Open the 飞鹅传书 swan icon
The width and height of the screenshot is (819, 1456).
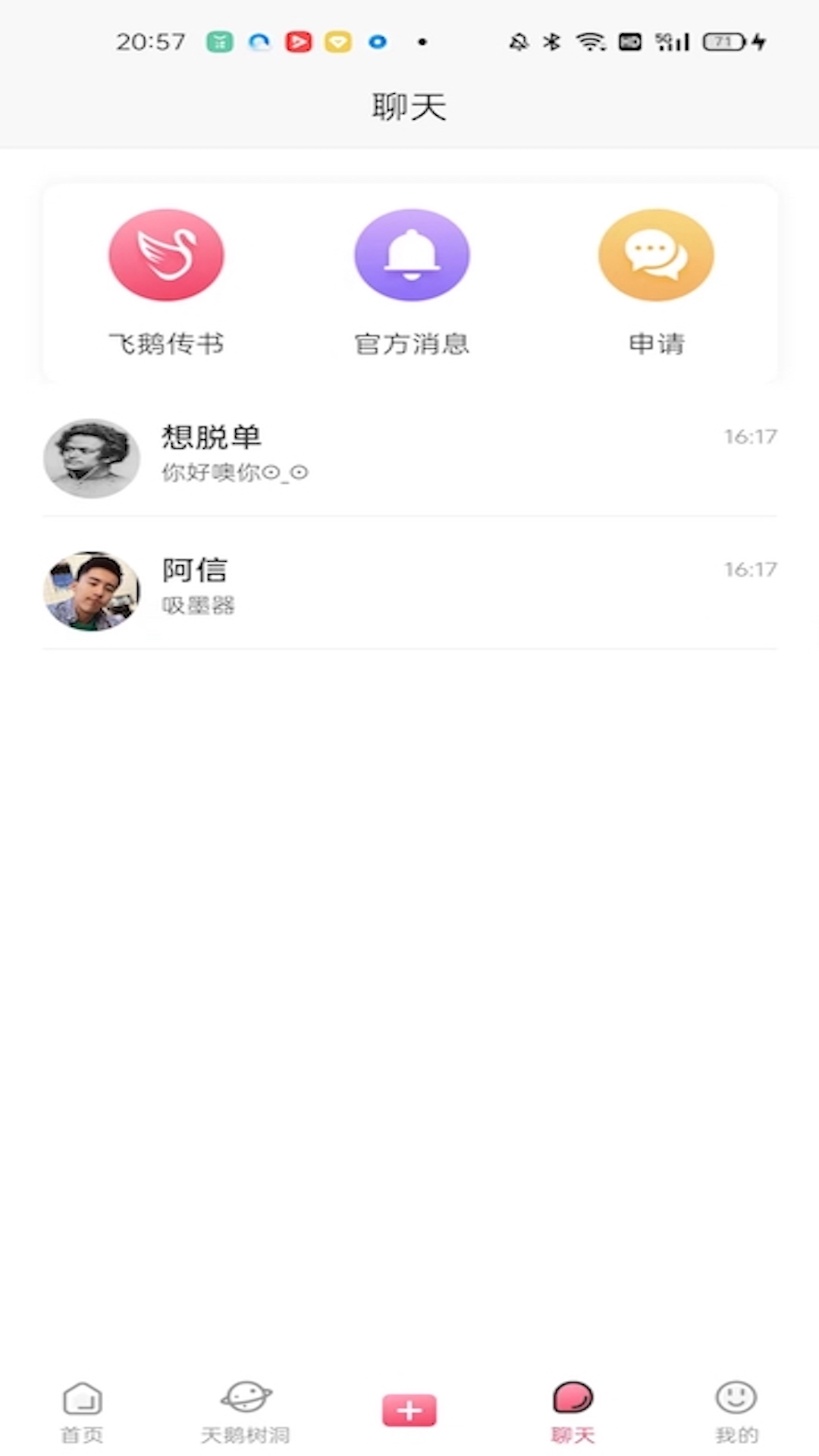(167, 256)
